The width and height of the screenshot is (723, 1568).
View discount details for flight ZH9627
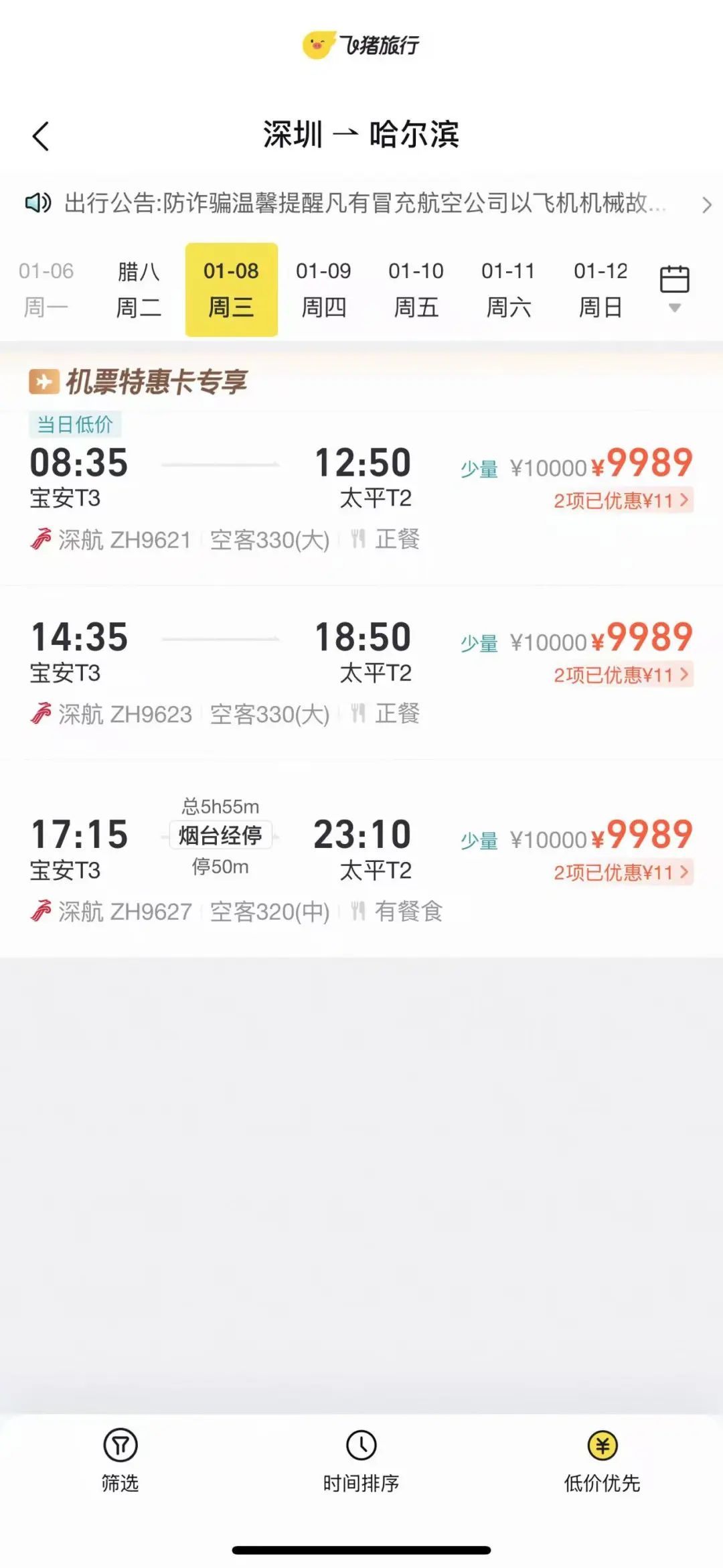coord(623,872)
